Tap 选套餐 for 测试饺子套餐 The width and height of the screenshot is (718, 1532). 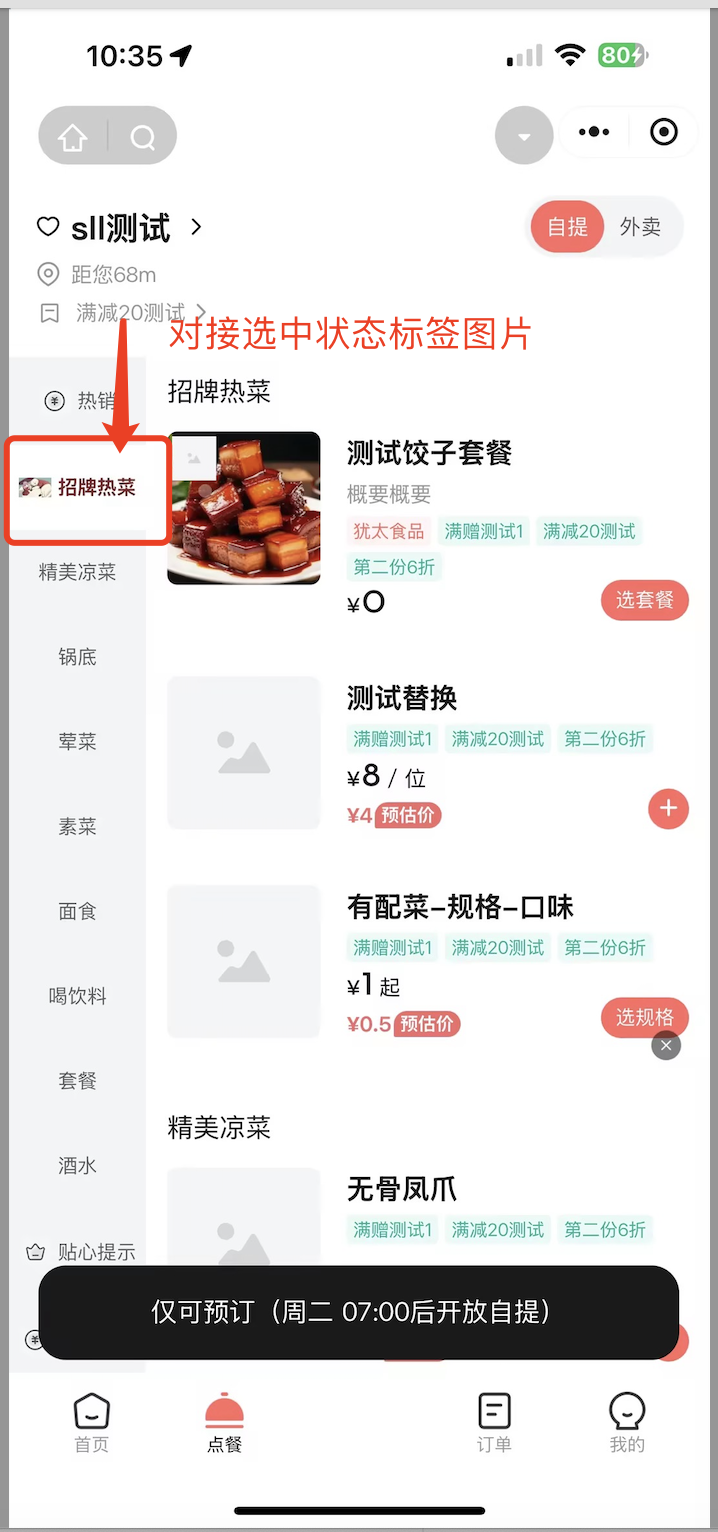coord(644,600)
